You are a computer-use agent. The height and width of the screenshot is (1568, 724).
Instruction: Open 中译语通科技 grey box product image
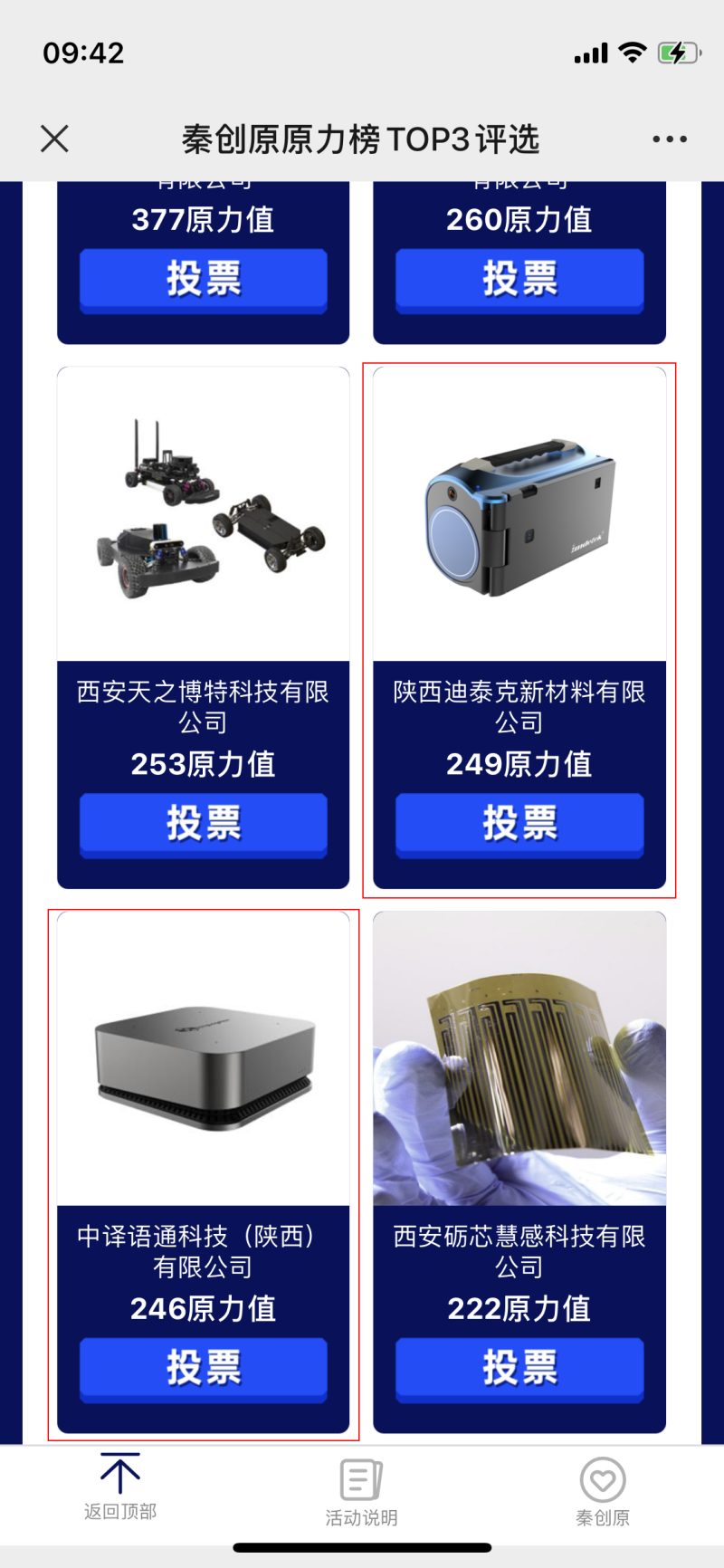(x=203, y=1057)
